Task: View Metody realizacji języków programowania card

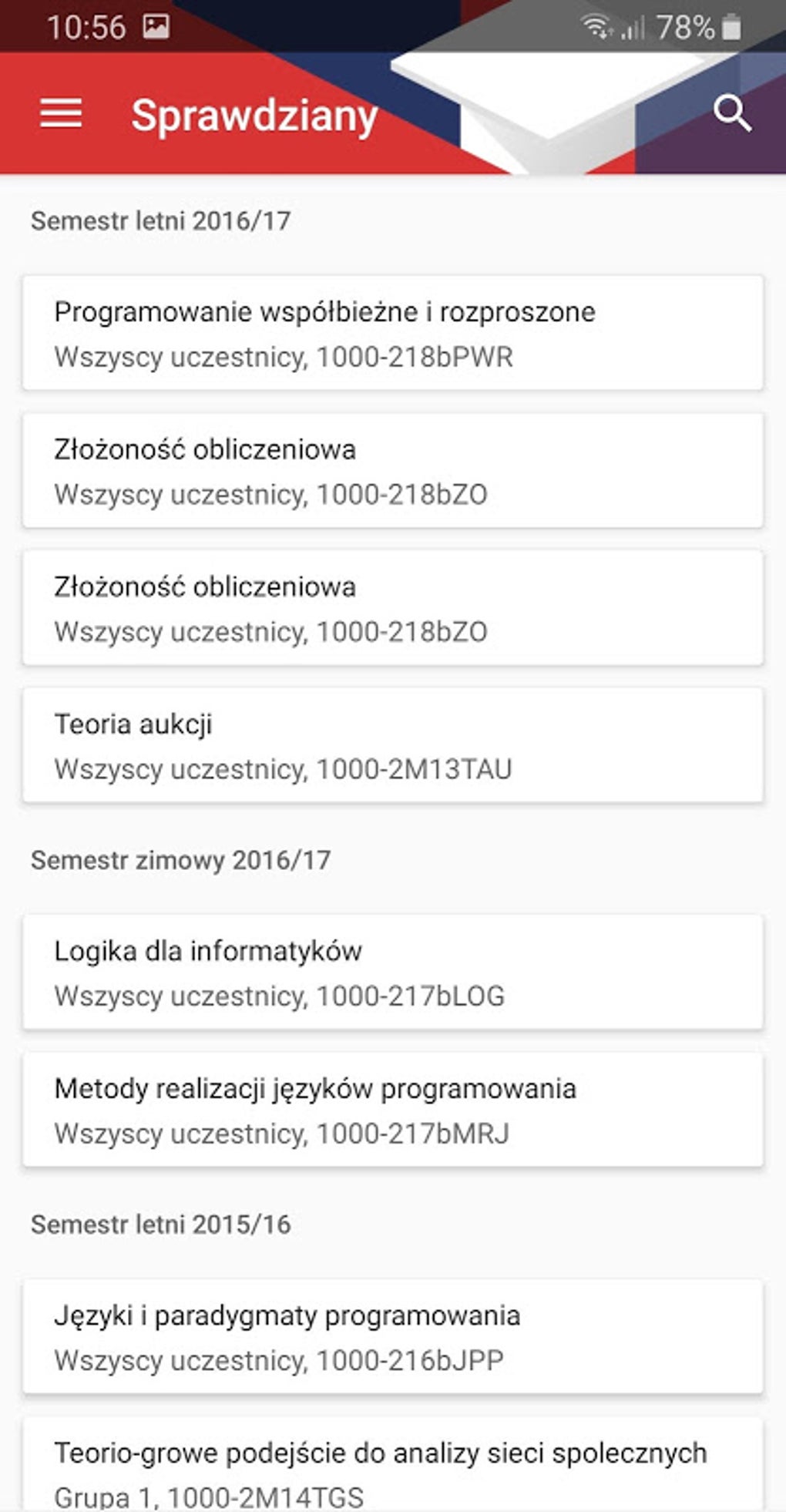Action: (393, 1110)
